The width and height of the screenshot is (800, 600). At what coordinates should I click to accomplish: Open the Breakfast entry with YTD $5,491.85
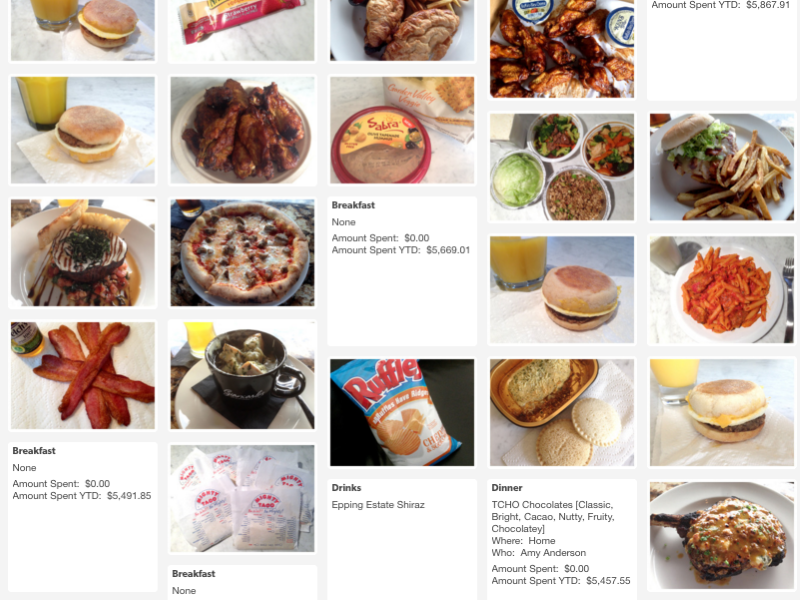[82, 515]
